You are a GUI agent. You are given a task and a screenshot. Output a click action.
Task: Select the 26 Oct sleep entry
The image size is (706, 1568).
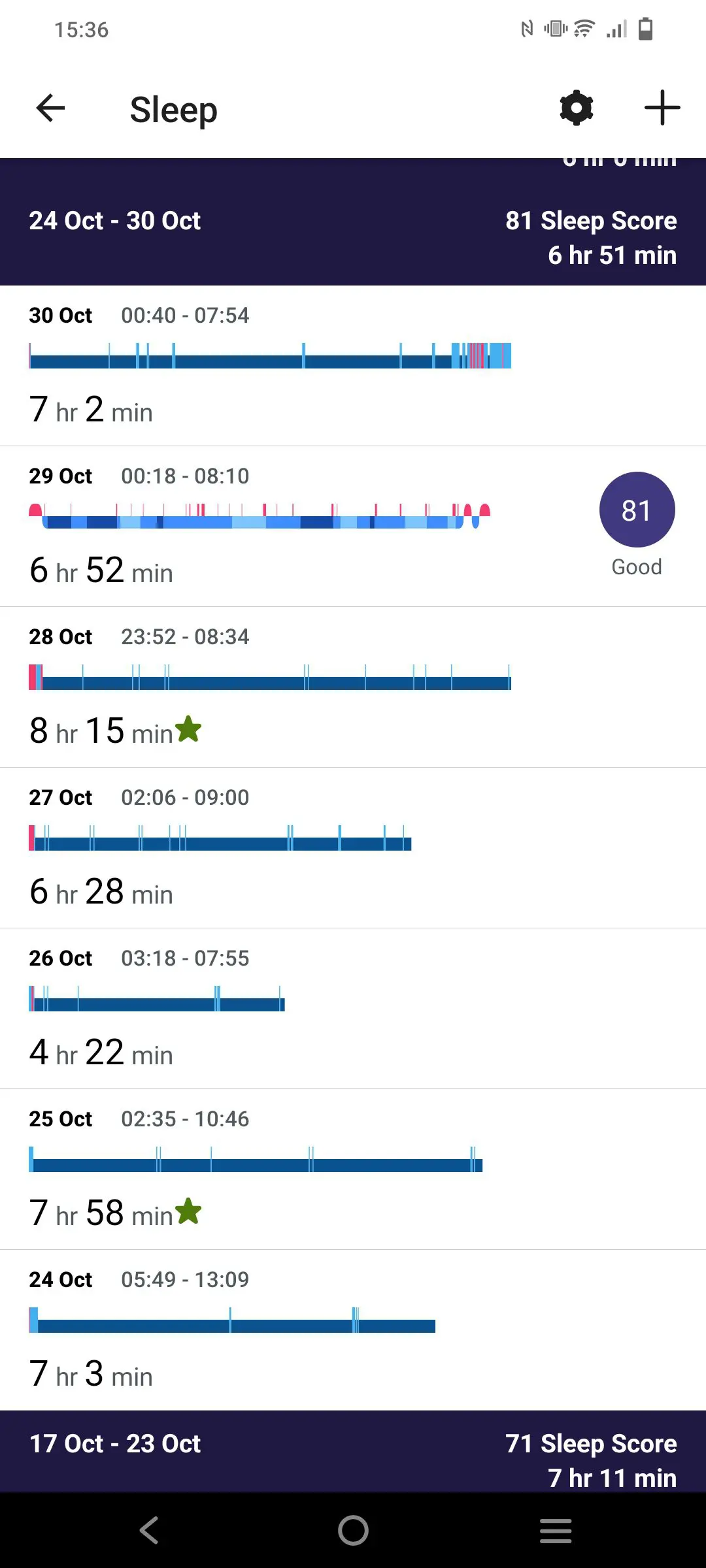click(x=353, y=1009)
